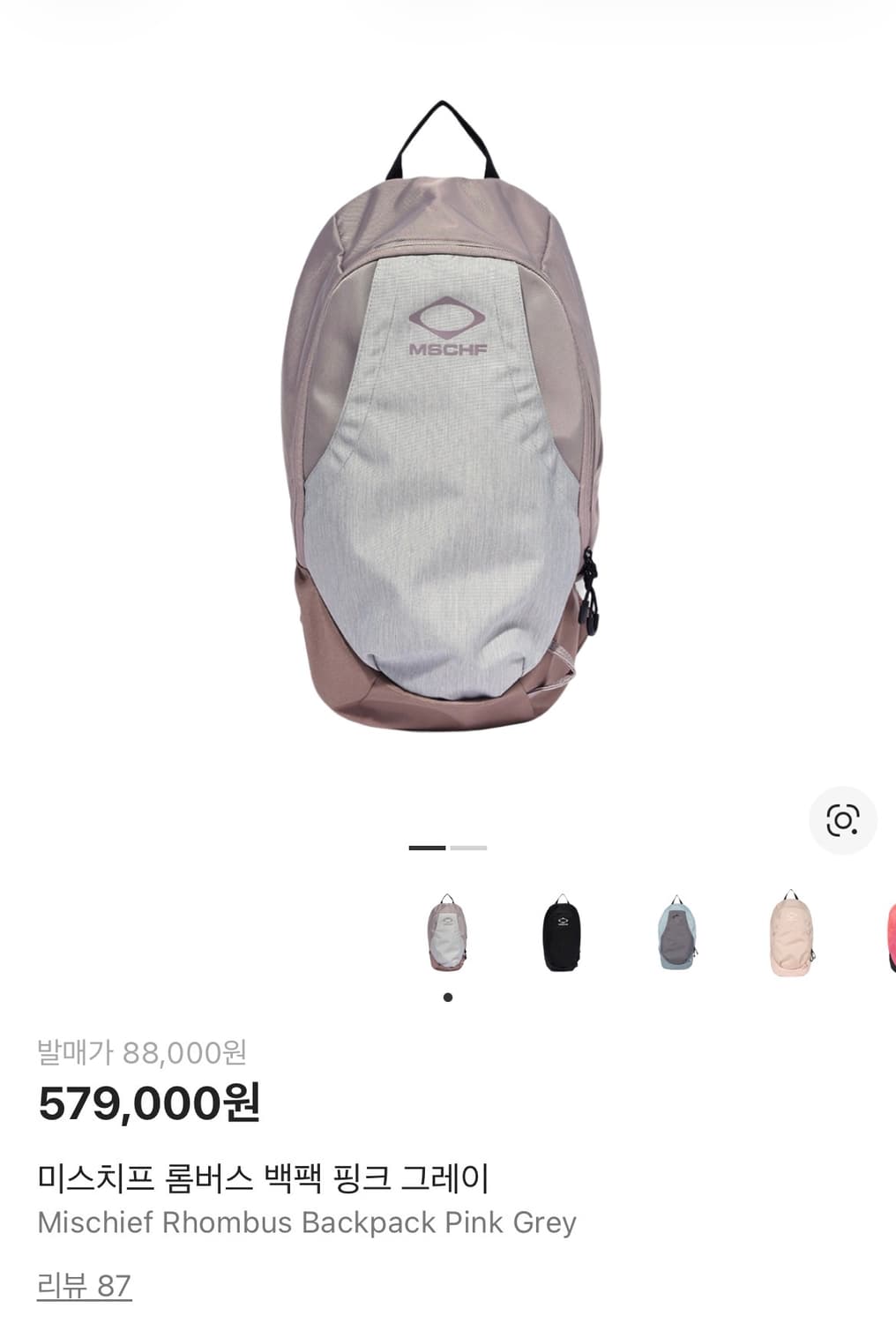Select the light beige backpack thumbnail
This screenshot has width=896, height=1323.
pos(792,935)
